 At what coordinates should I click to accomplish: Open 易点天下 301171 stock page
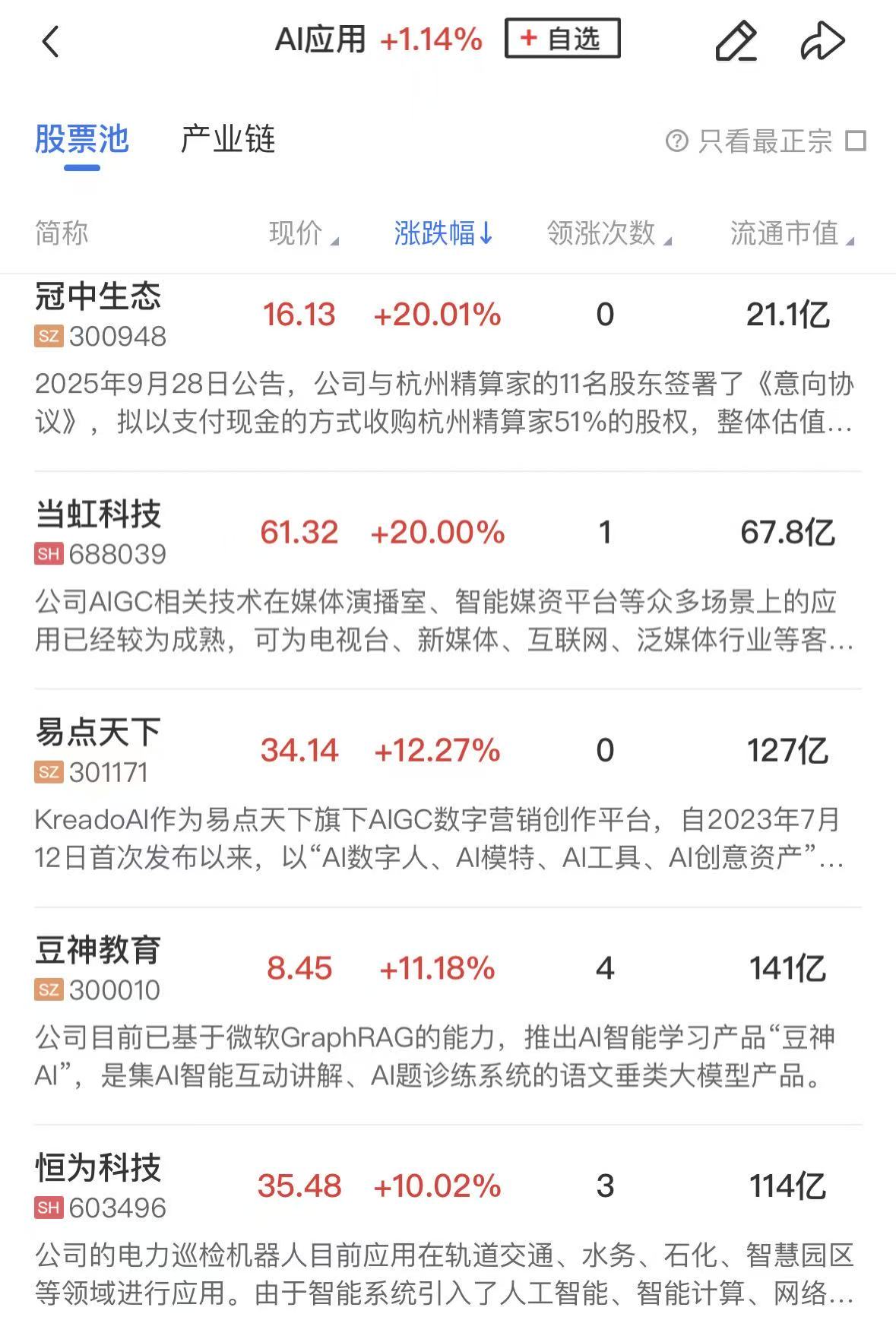click(x=99, y=750)
